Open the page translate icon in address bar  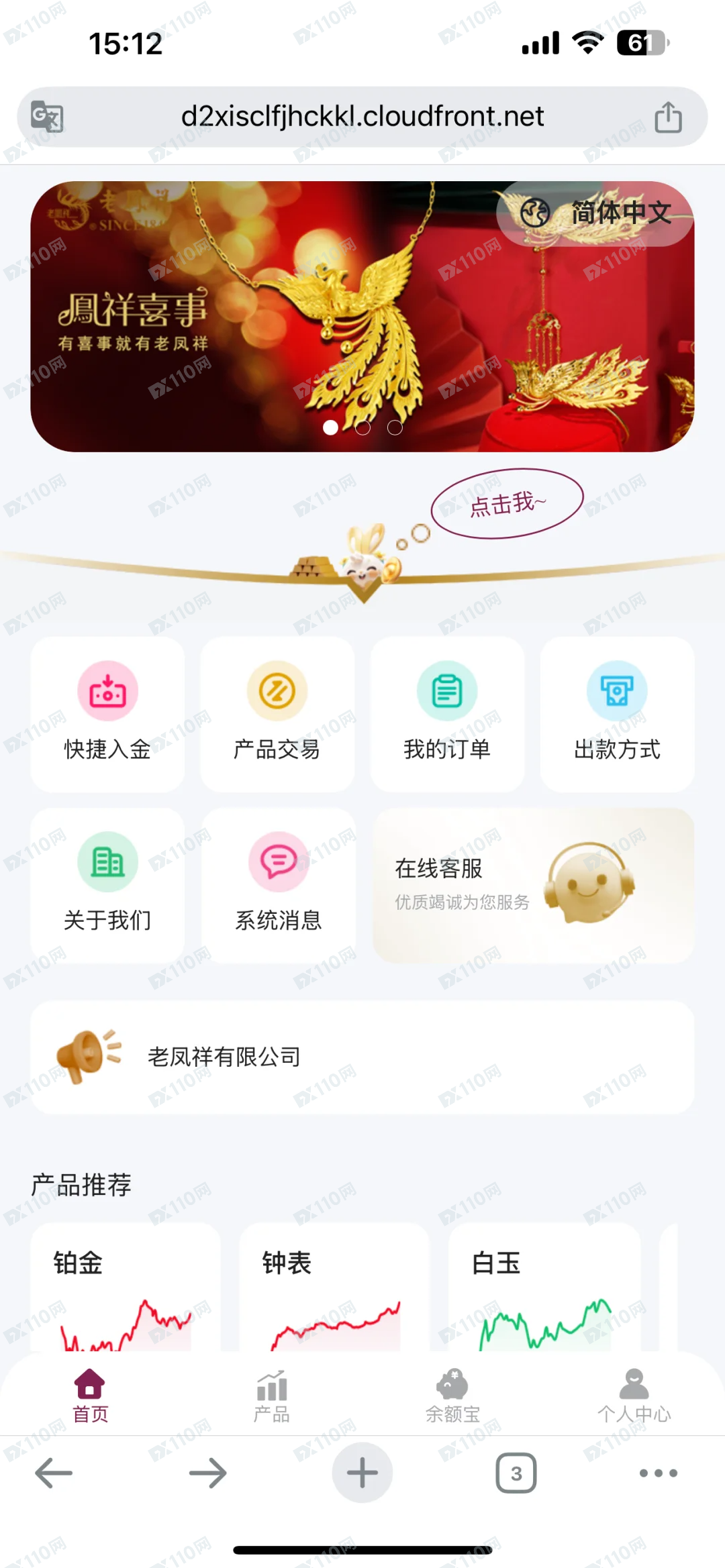(x=47, y=117)
